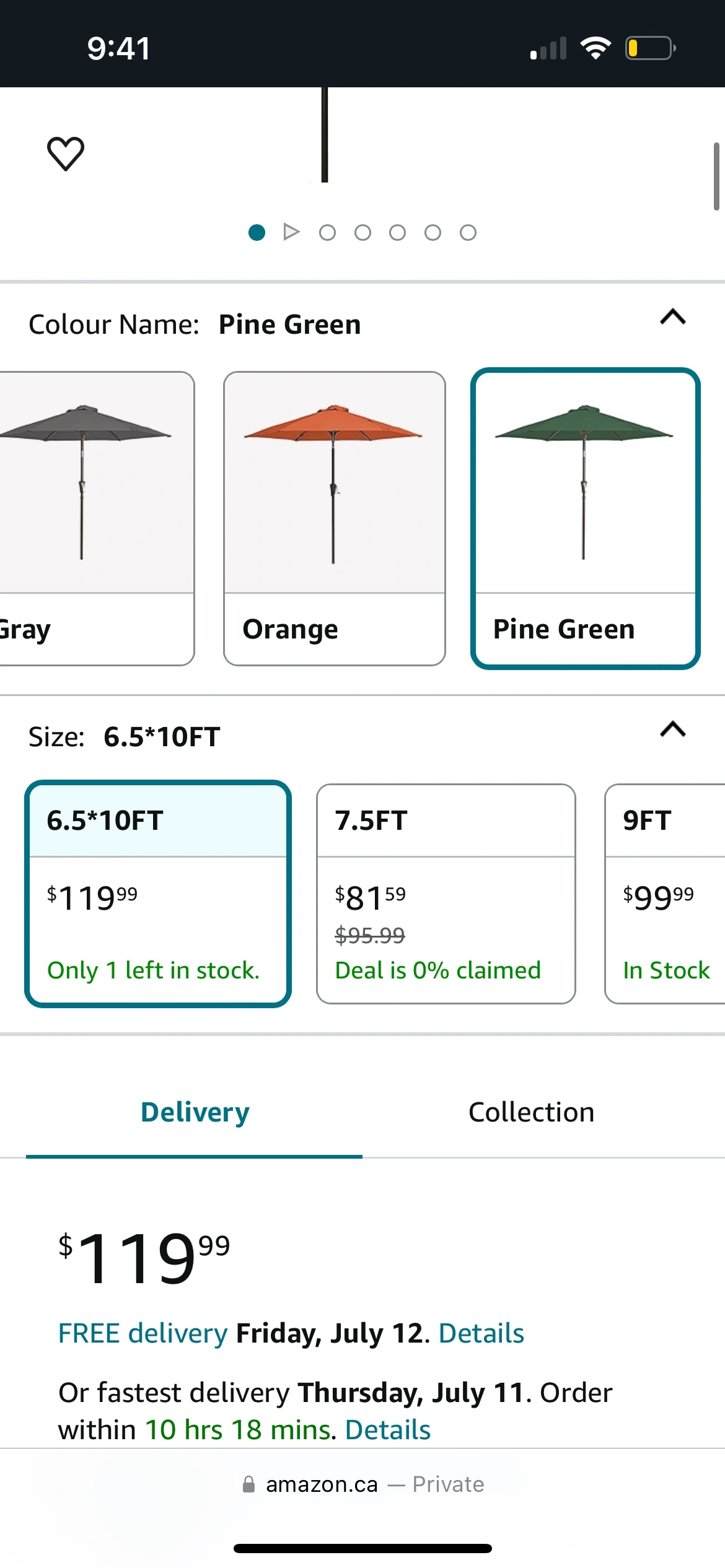Tap the amazon.ca address bar
This screenshot has height=1568, width=725.
pos(362,1484)
